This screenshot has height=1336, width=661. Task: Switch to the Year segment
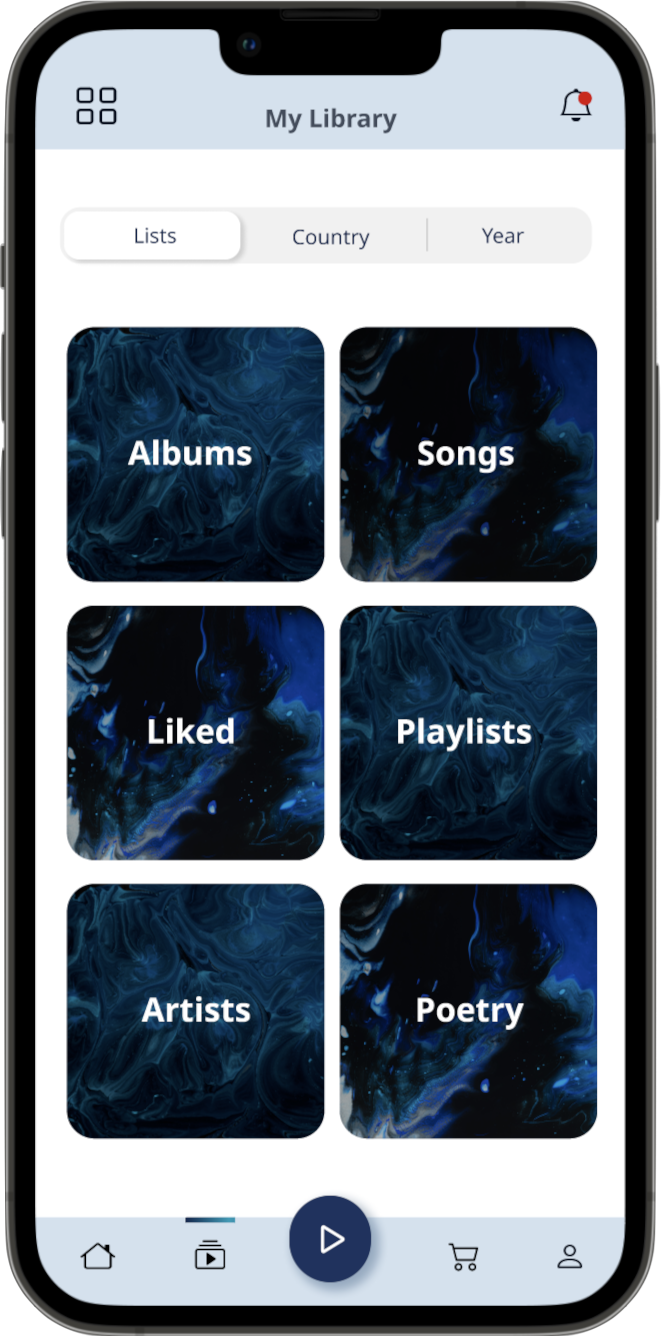(x=502, y=236)
